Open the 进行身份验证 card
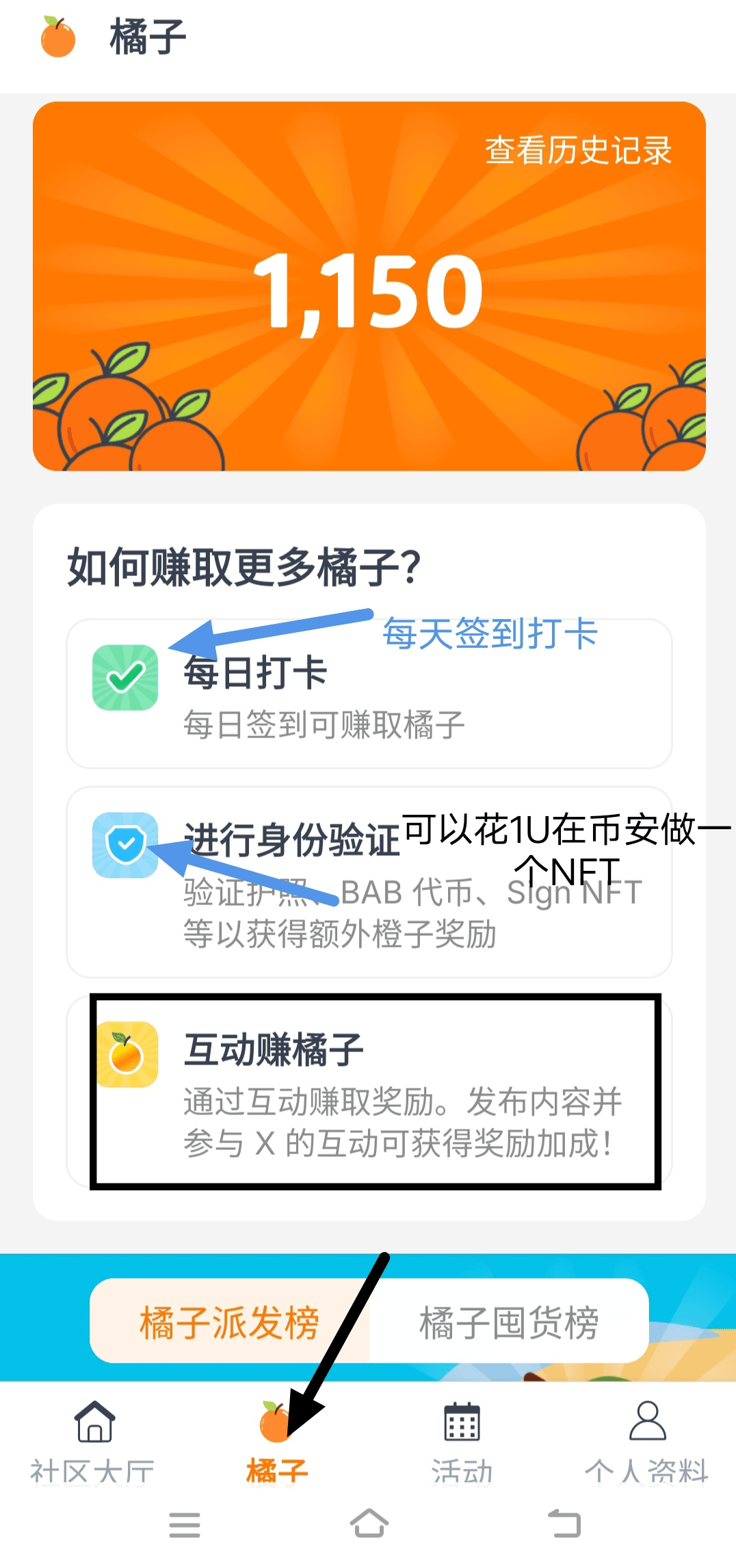This screenshot has width=736, height=1568. pyautogui.click(x=369, y=882)
